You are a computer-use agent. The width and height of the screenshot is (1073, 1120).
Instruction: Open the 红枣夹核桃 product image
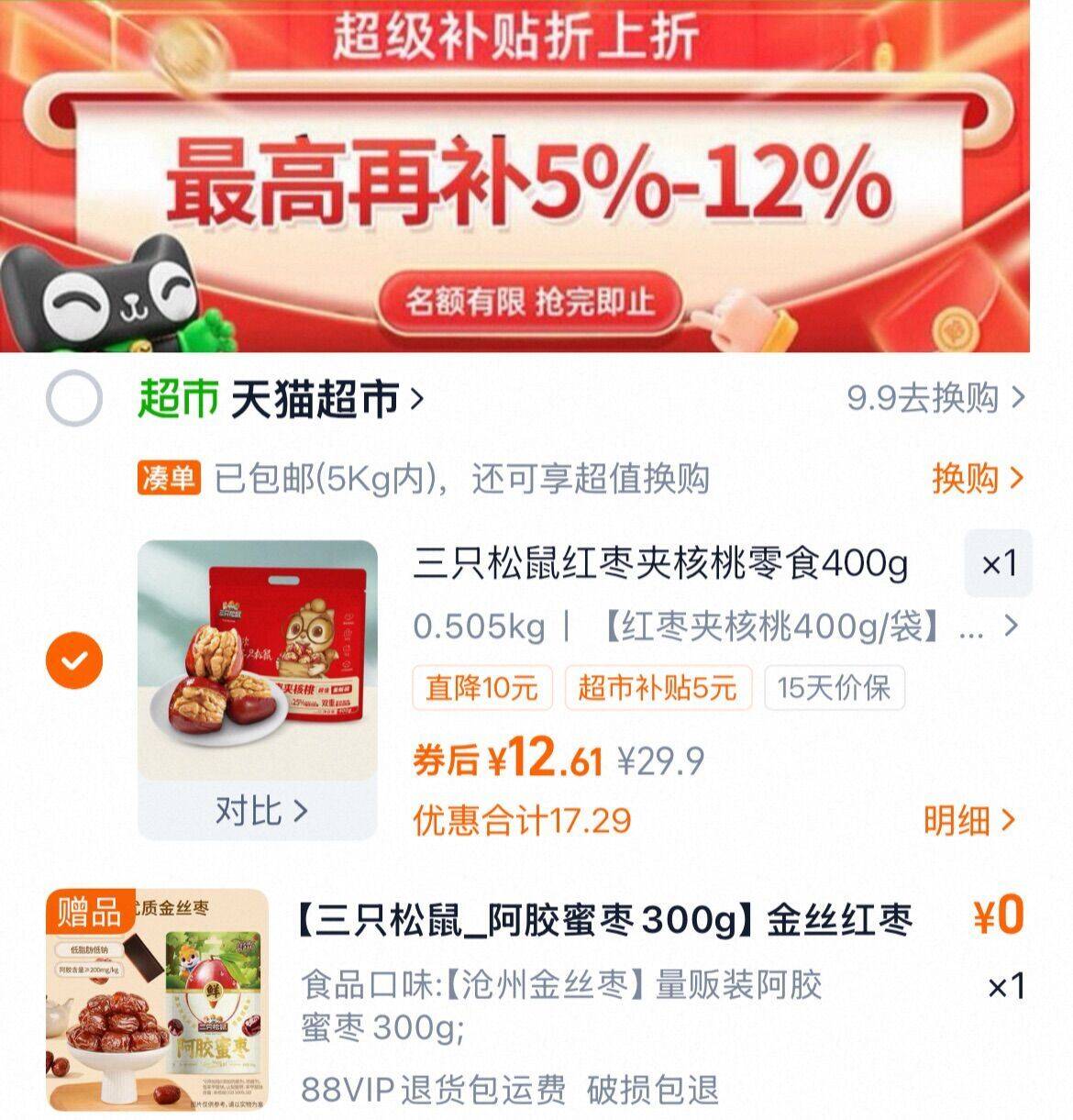(x=258, y=660)
